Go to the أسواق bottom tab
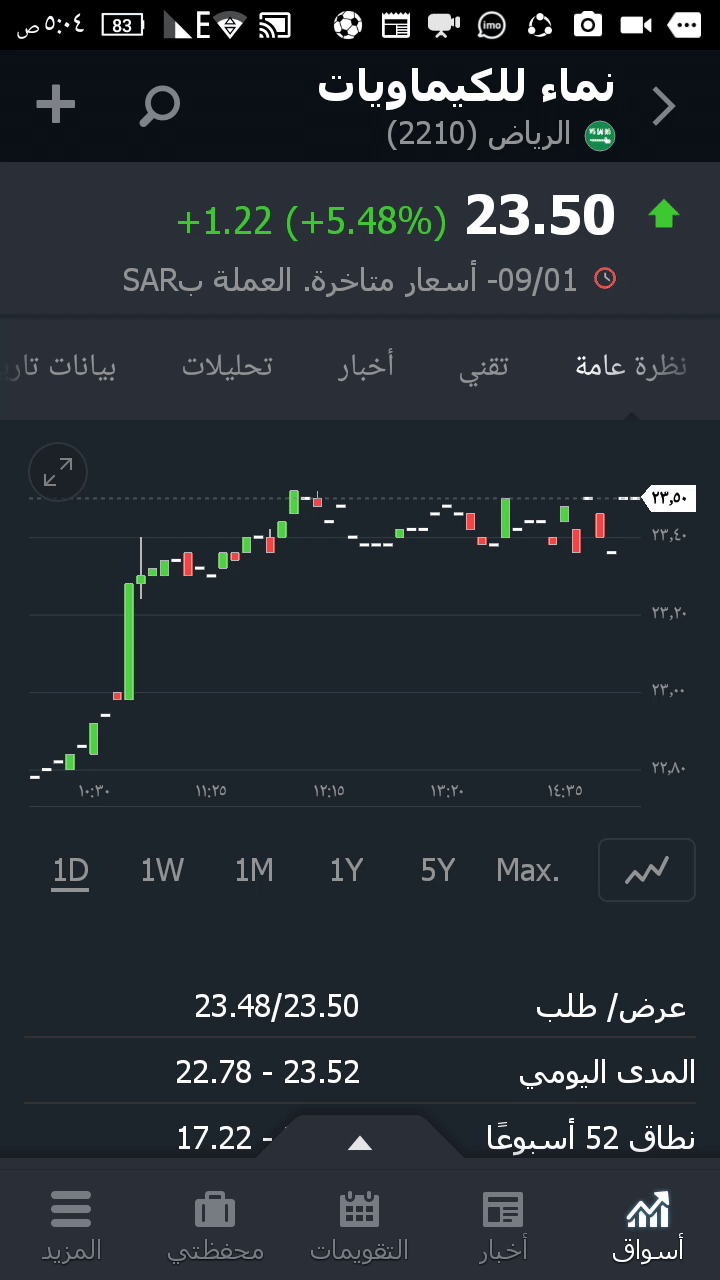Screen dimensions: 720x1280 [x=647, y=1224]
